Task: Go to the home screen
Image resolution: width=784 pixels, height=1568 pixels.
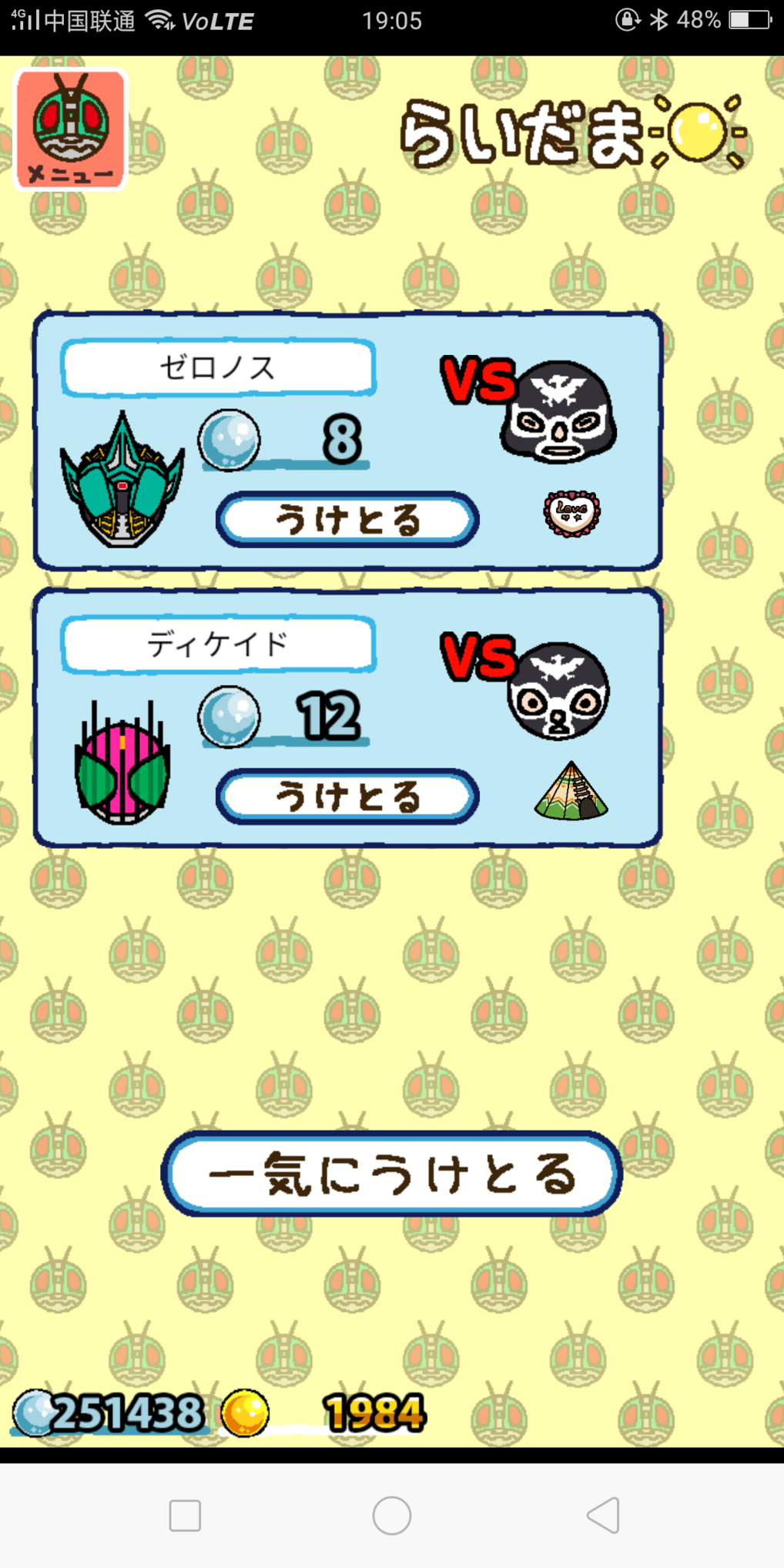Action: tap(392, 1515)
